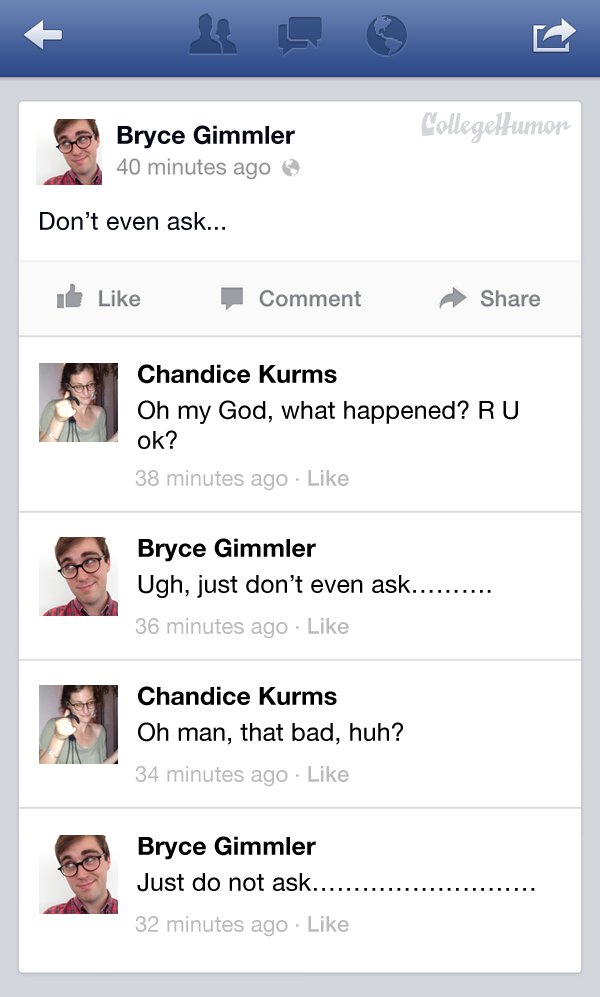Like the comment "Oh my God, what happened?"
Image resolution: width=600 pixels, height=997 pixels.
pos(328,479)
